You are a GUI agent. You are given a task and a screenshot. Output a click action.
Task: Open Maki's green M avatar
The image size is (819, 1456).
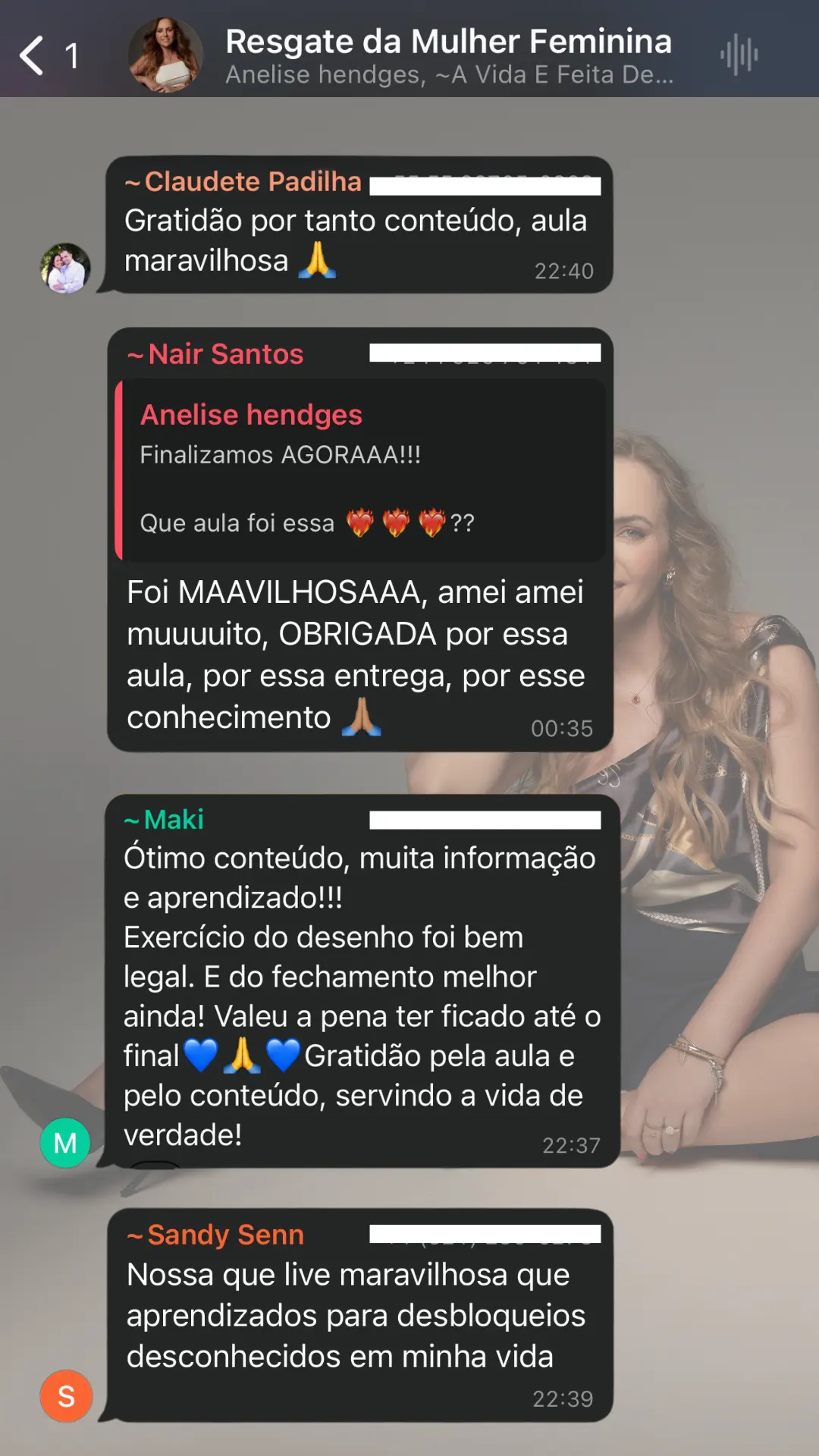[x=65, y=1143]
